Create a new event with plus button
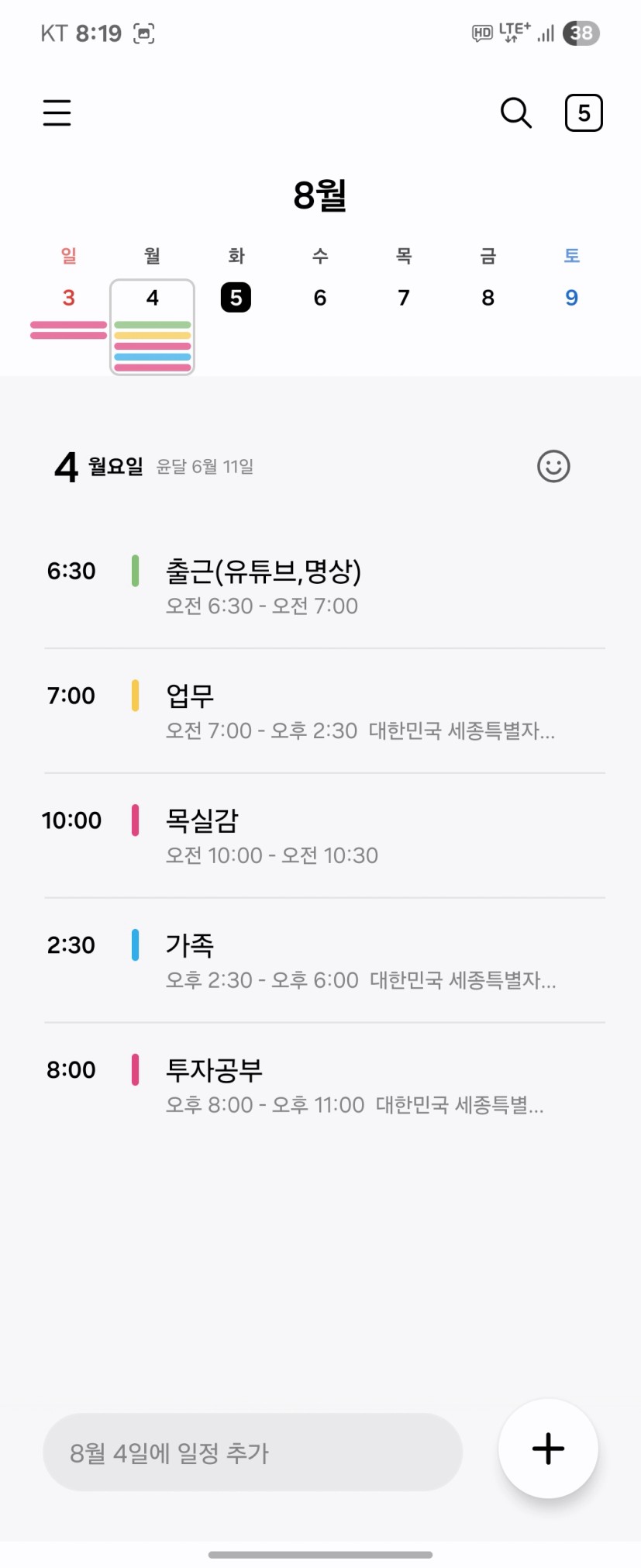 coord(548,1449)
